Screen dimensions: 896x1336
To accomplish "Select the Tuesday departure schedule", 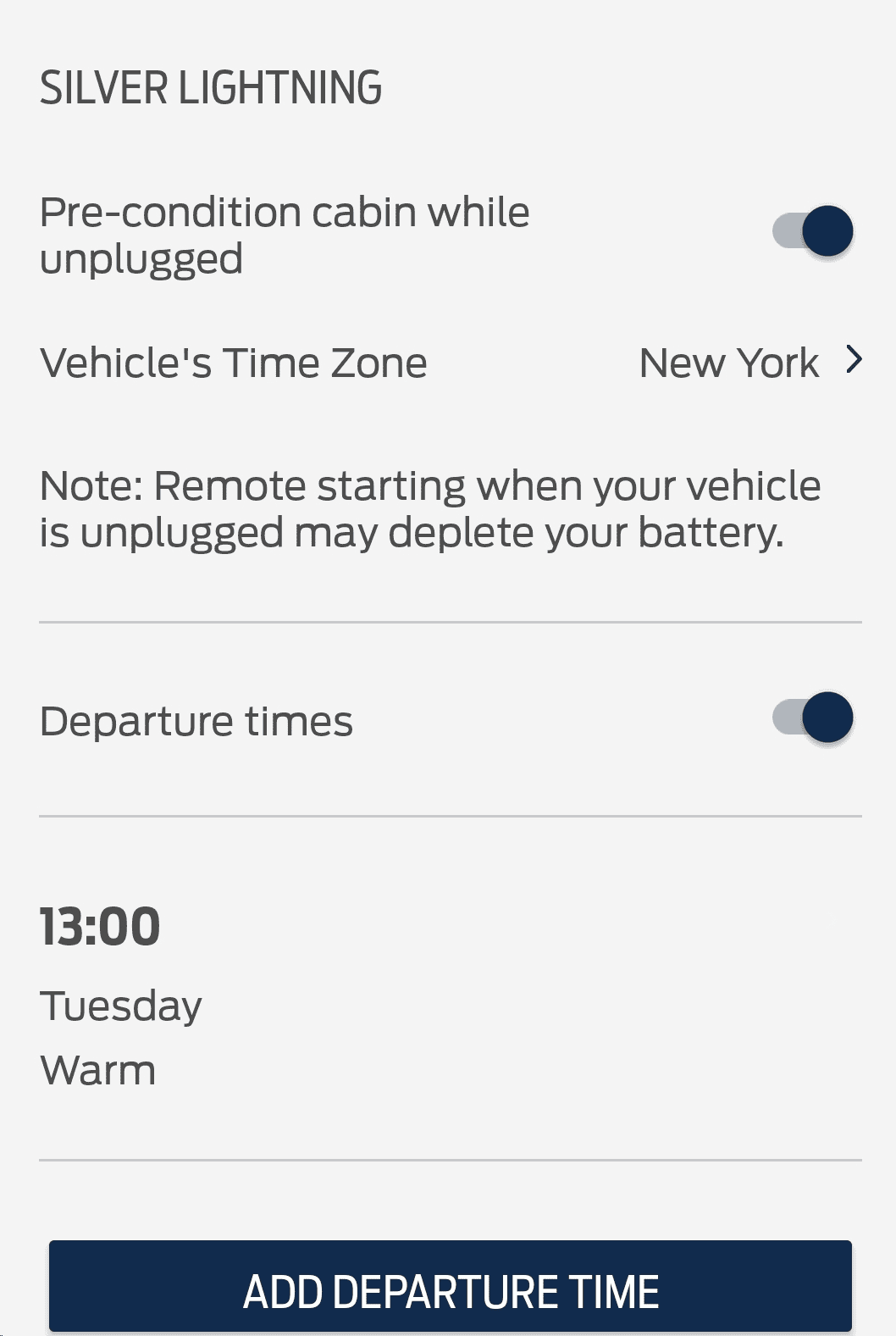I will (x=121, y=1006).
